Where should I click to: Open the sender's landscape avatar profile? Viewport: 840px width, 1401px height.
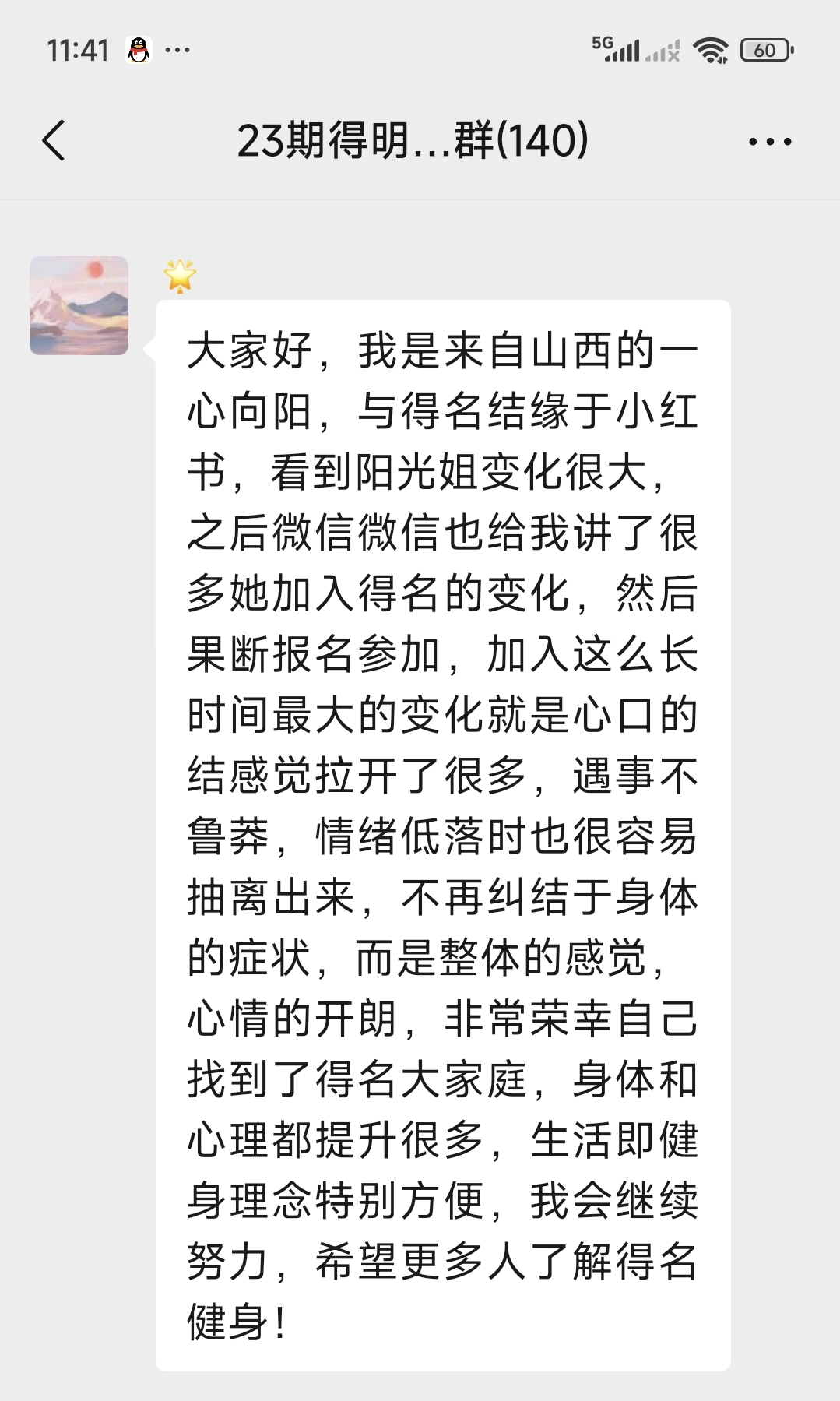tap(79, 305)
